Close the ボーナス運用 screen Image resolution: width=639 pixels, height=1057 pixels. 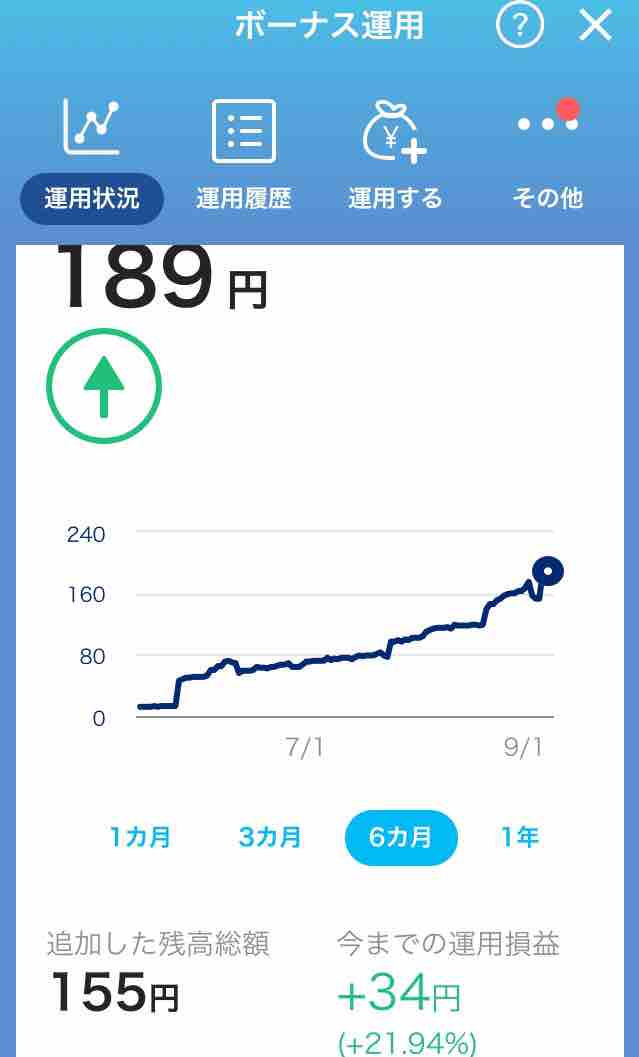click(x=596, y=27)
